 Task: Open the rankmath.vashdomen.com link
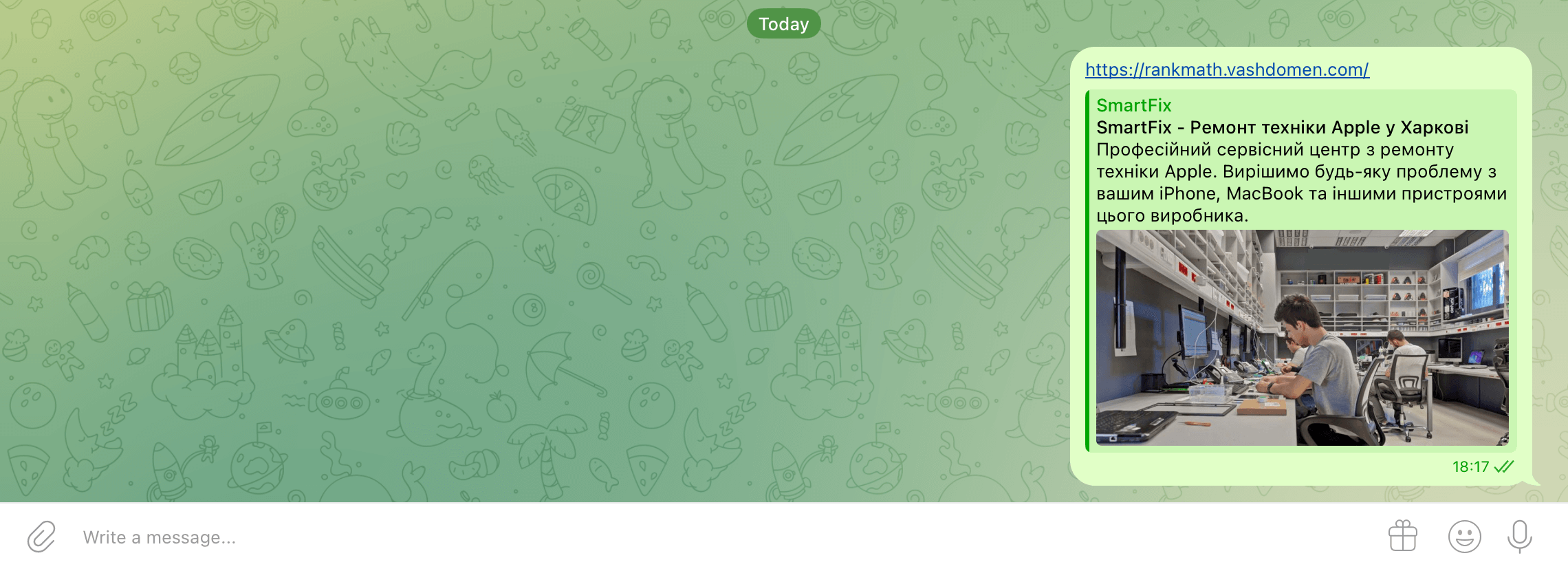tap(1227, 69)
